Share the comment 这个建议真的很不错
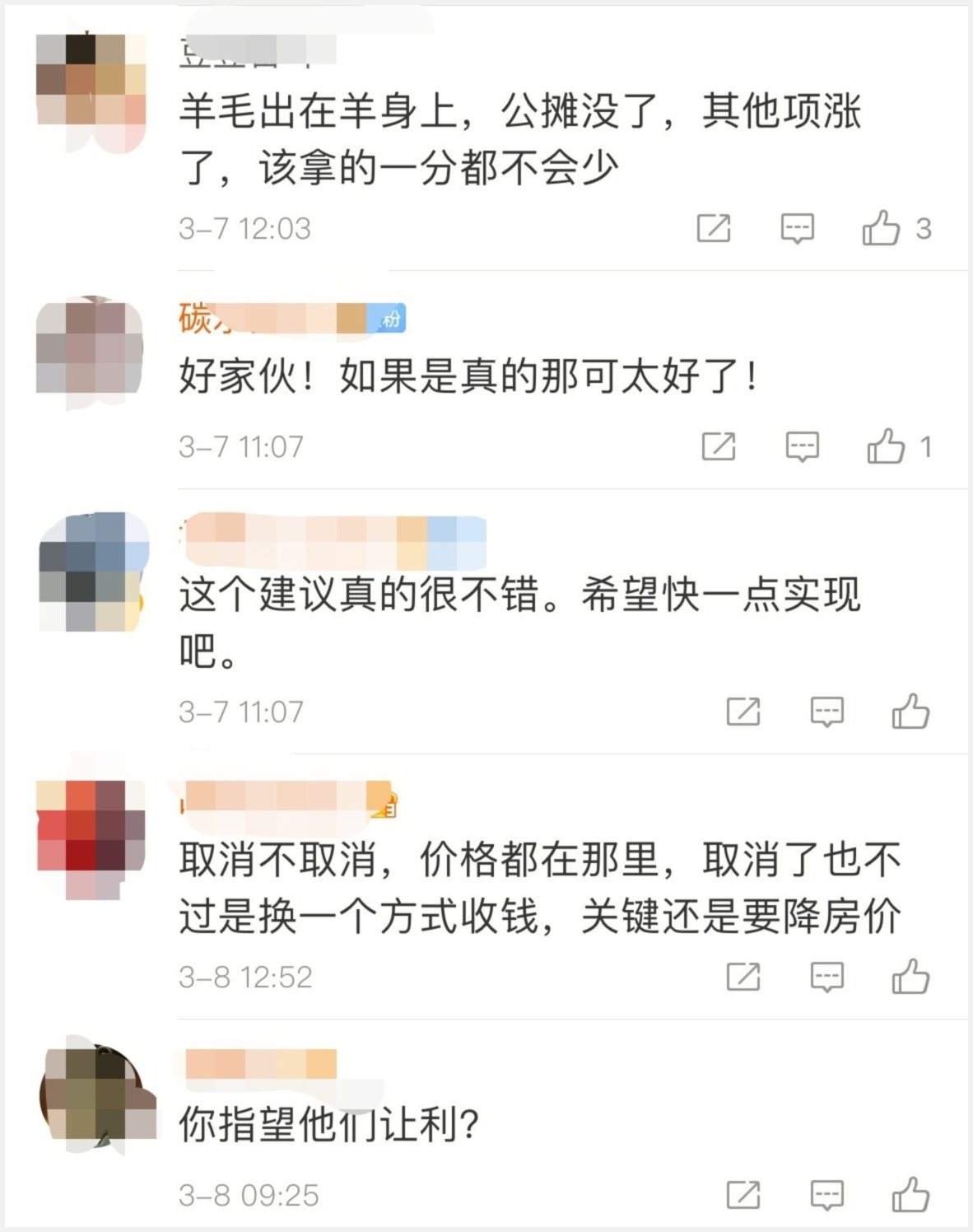Viewport: 973px width, 1232px height. tap(743, 712)
